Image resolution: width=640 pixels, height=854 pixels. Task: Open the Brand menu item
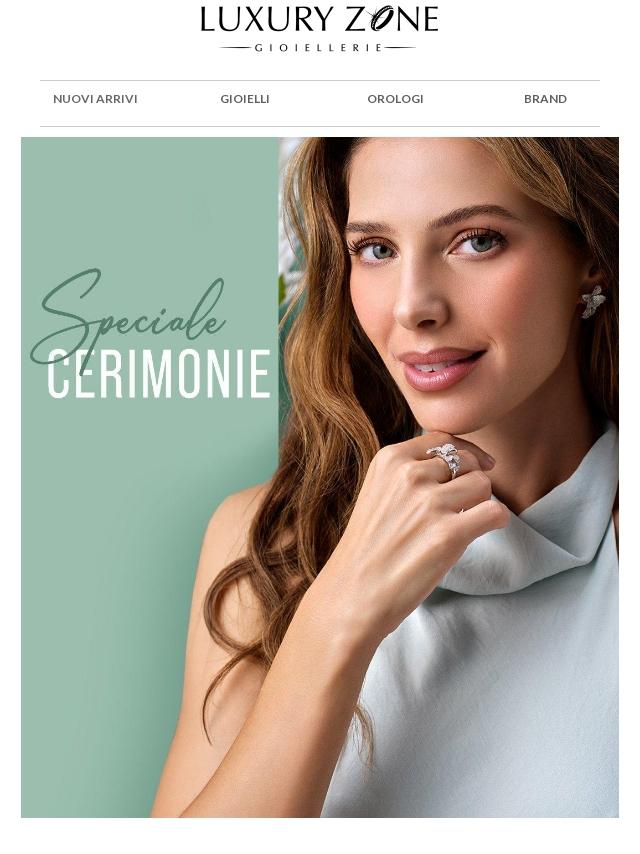pos(545,99)
